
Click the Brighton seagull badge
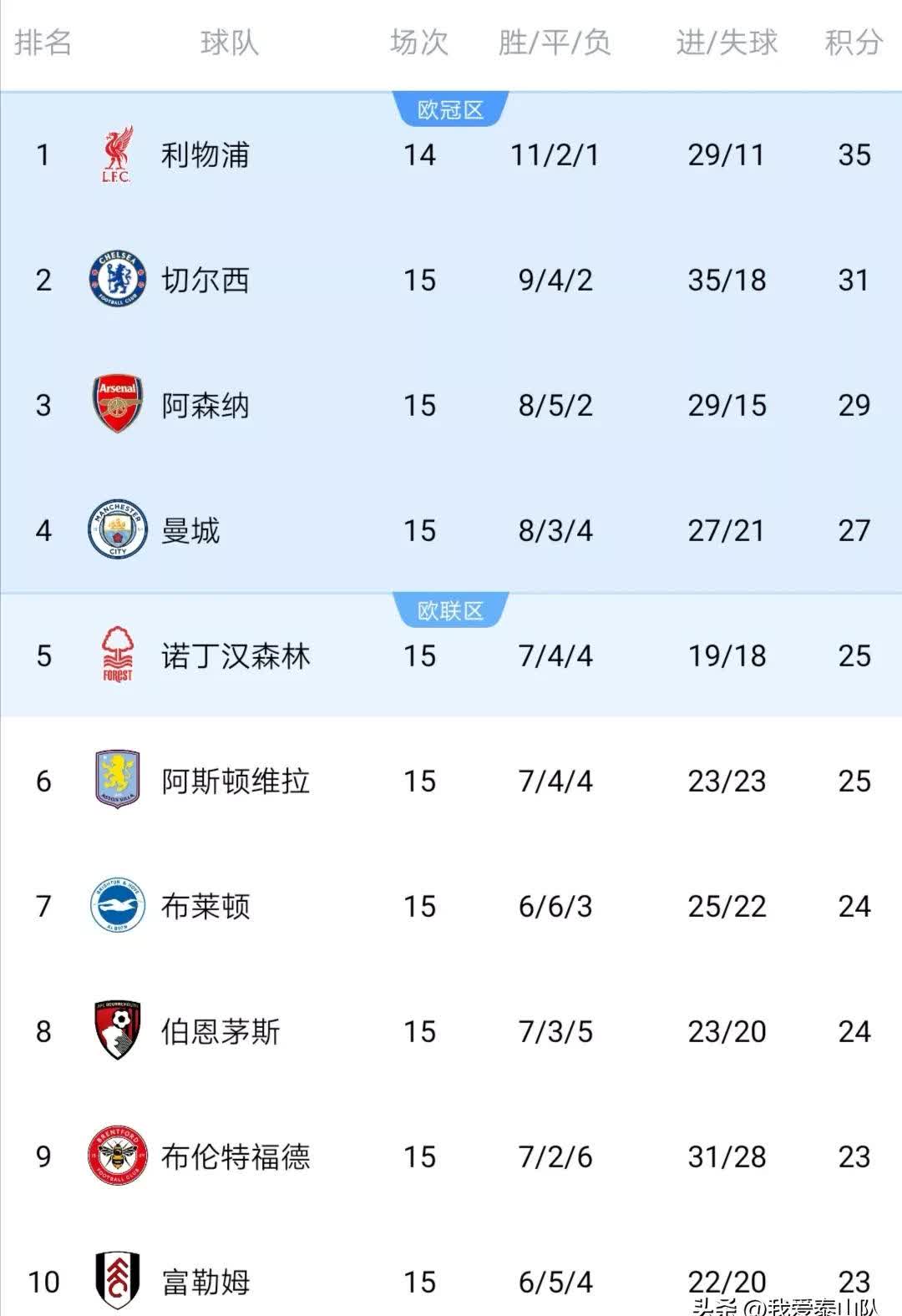[x=118, y=906]
